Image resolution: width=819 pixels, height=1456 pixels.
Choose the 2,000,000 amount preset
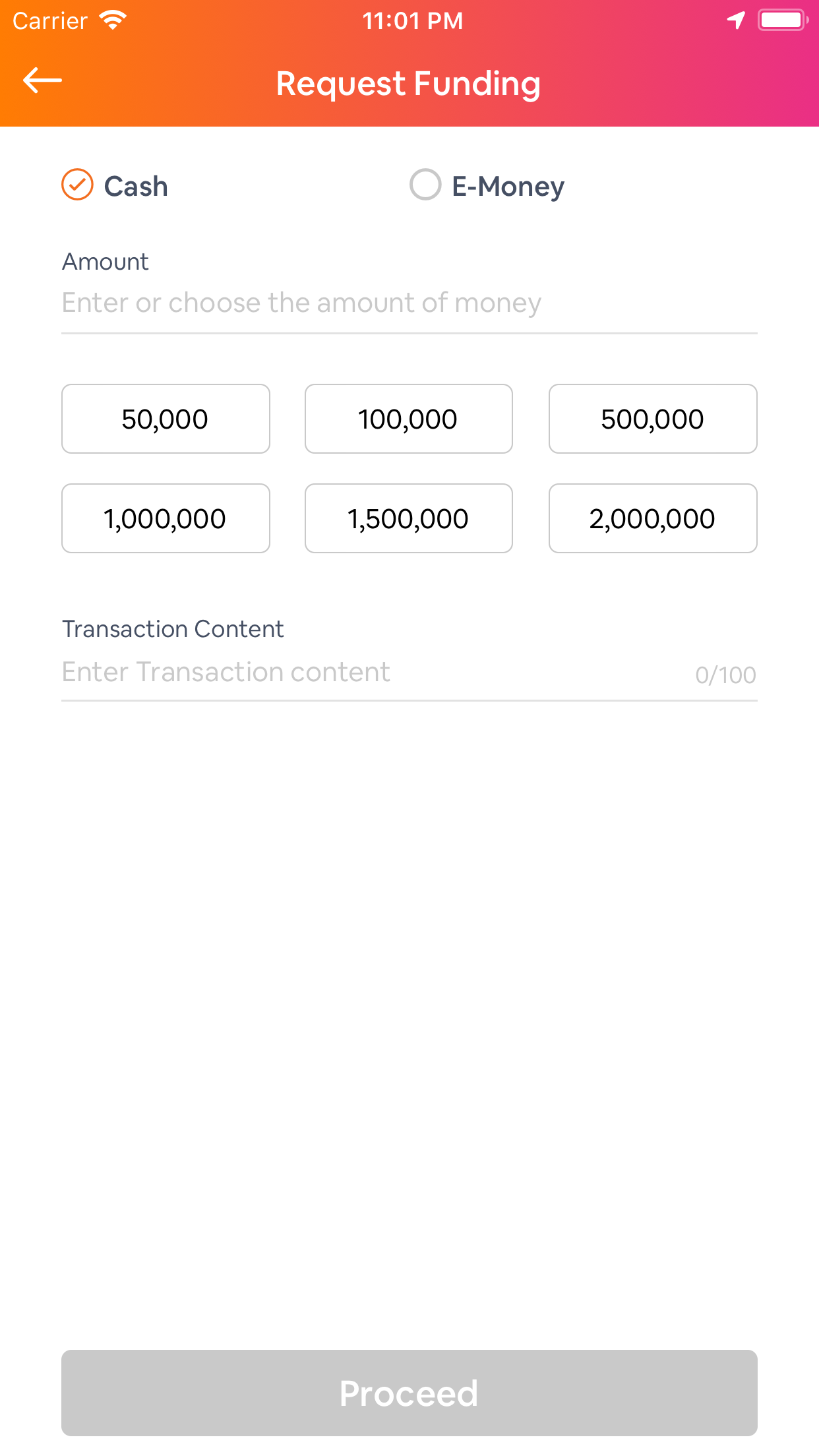tap(652, 518)
